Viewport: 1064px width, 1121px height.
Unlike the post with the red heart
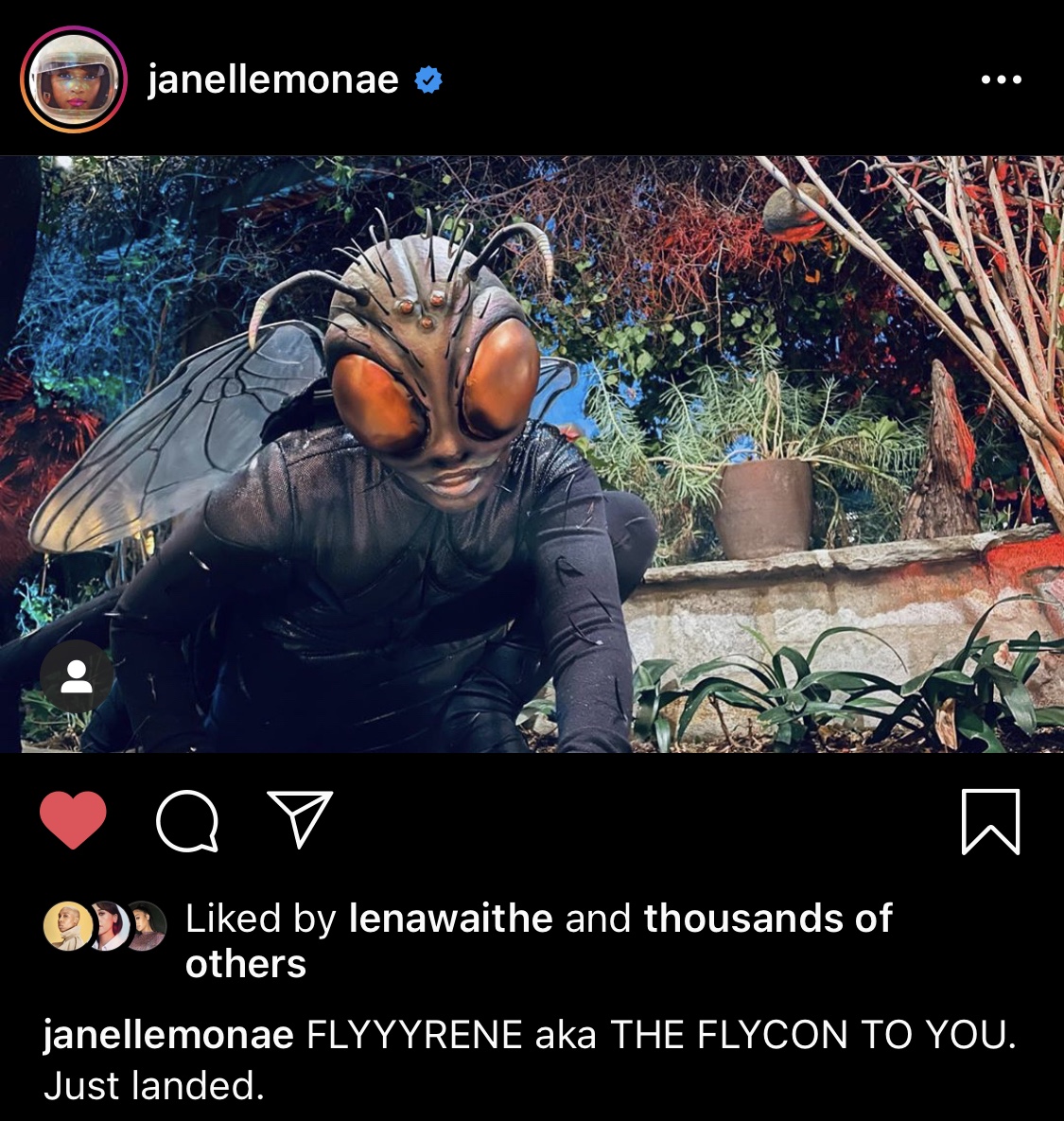click(73, 820)
